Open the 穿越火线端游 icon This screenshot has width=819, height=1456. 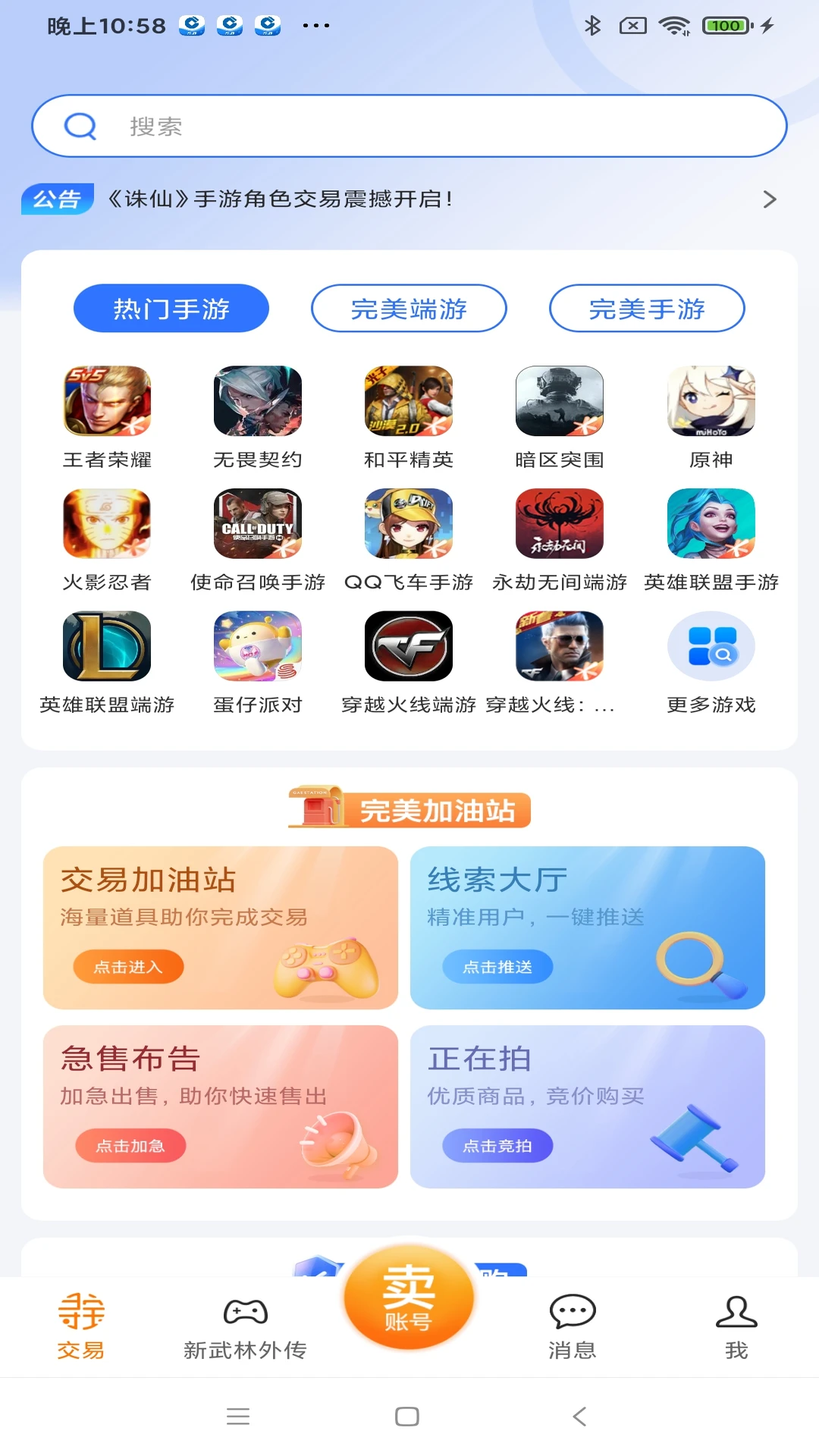pos(409,646)
